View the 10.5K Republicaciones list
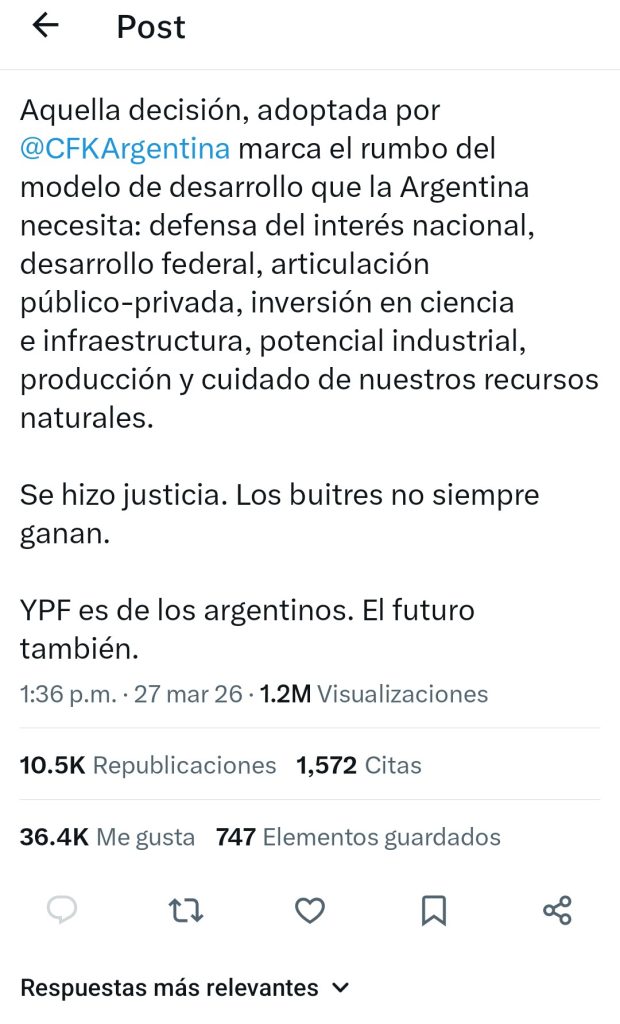Screen dimensions: 620x1024 [148, 766]
